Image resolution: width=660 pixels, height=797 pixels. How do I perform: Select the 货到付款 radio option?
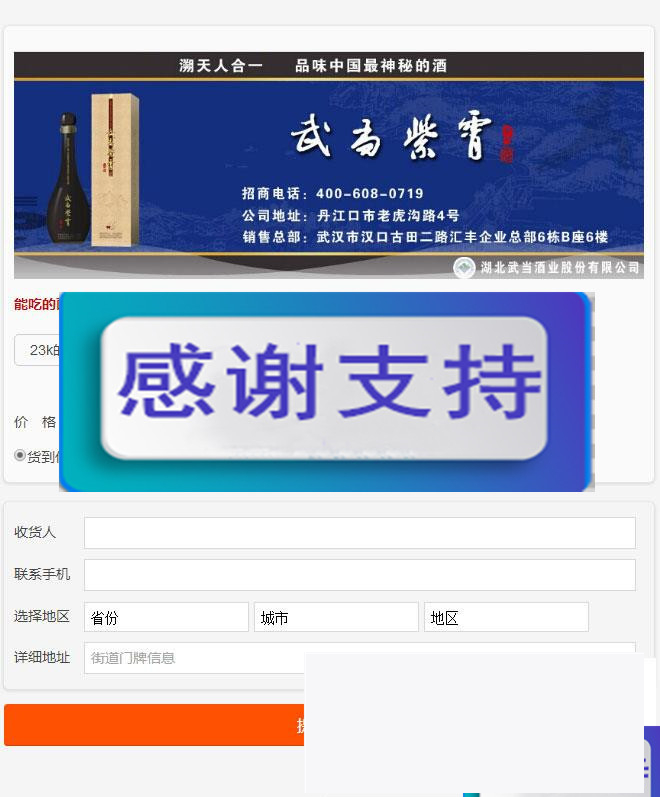click(20, 455)
